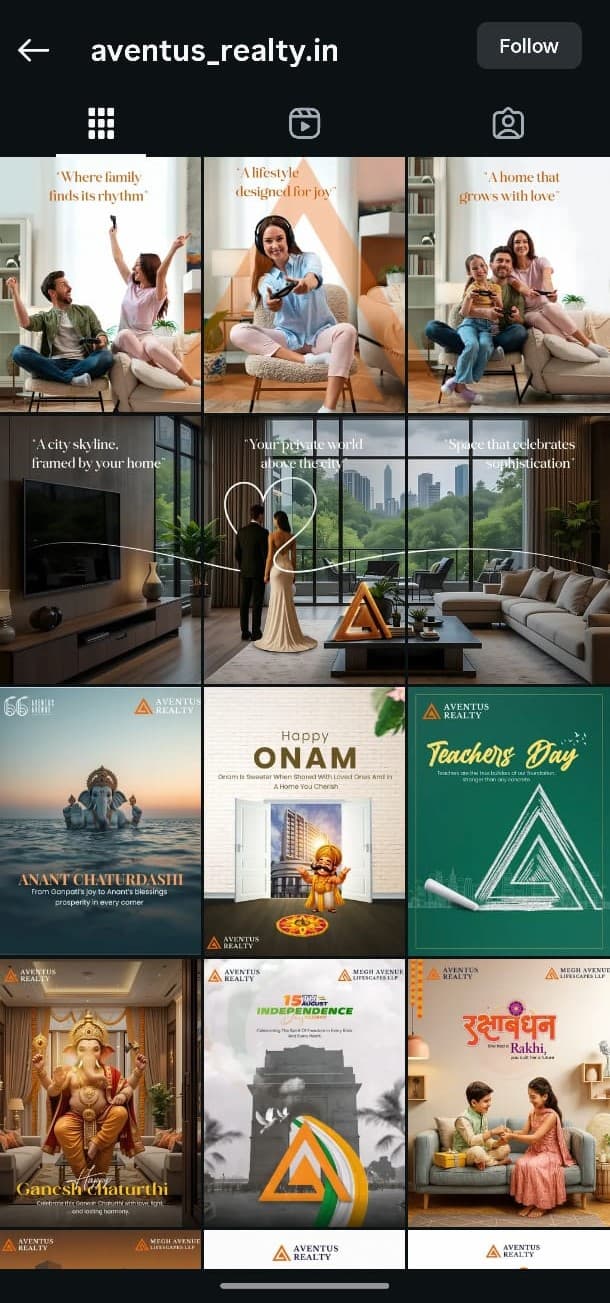Open the 'Your private world above the city' post

click(304, 550)
